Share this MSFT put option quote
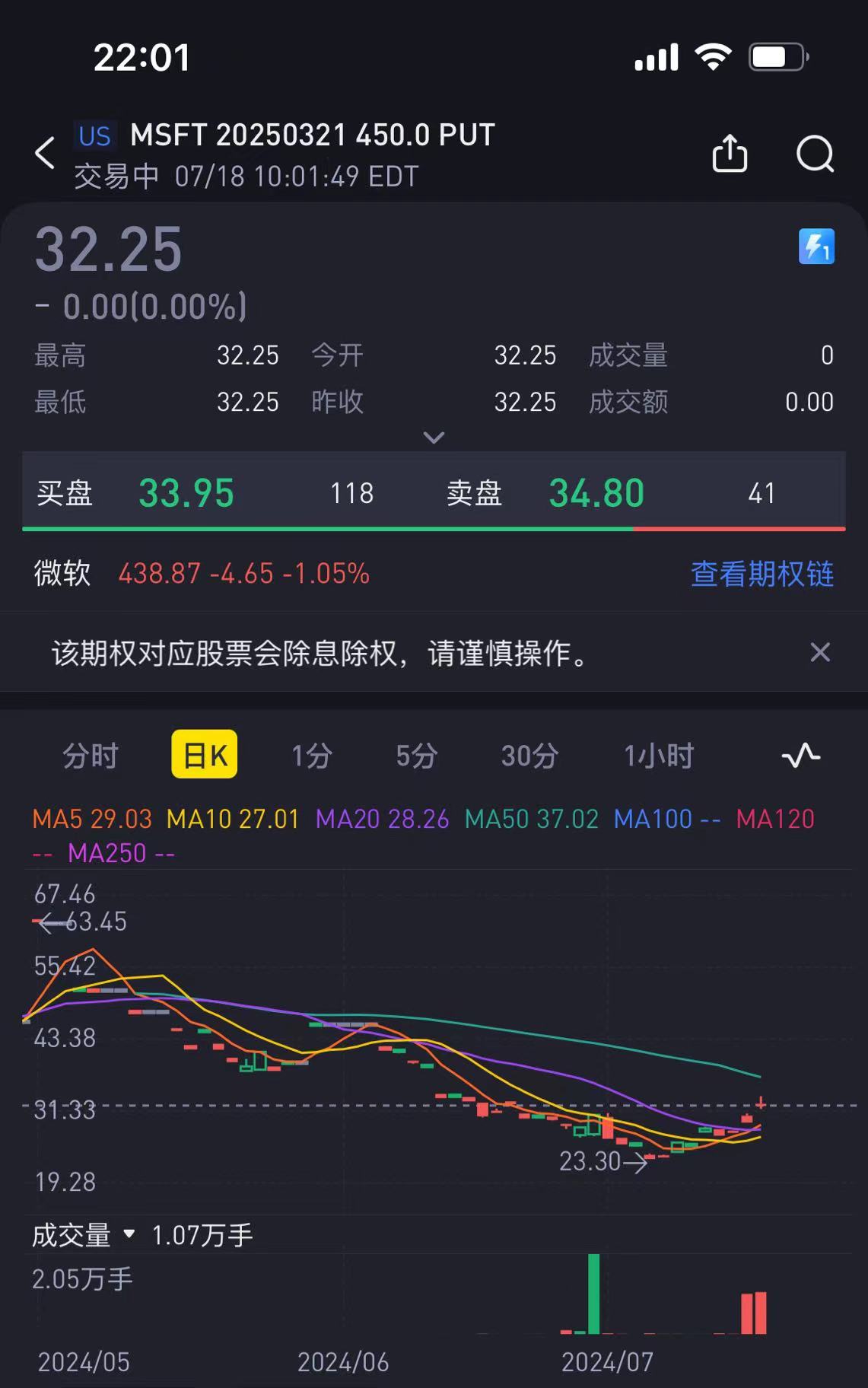This screenshot has height=1388, width=868. point(729,154)
